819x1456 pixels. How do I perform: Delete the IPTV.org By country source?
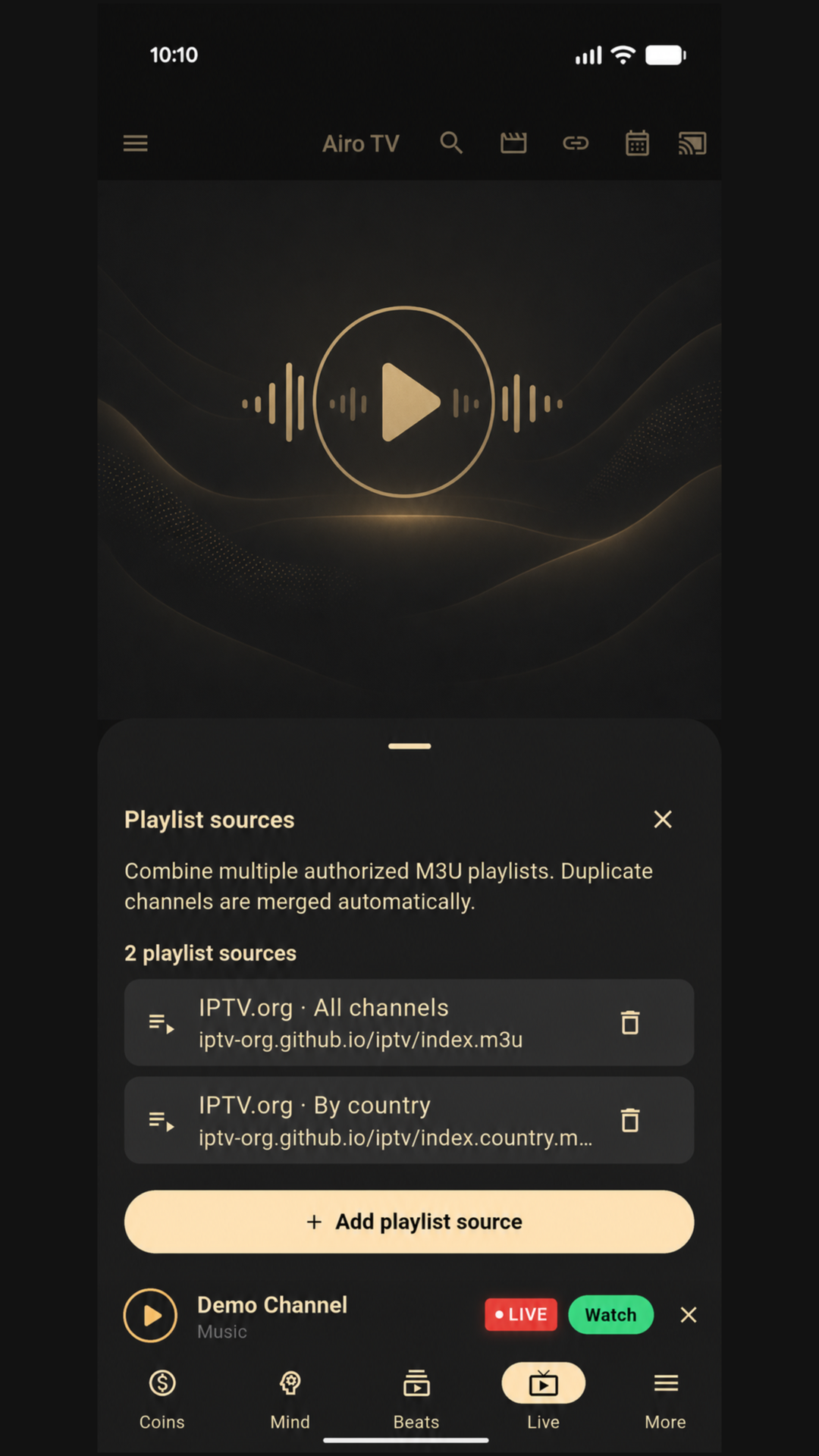(x=630, y=1120)
